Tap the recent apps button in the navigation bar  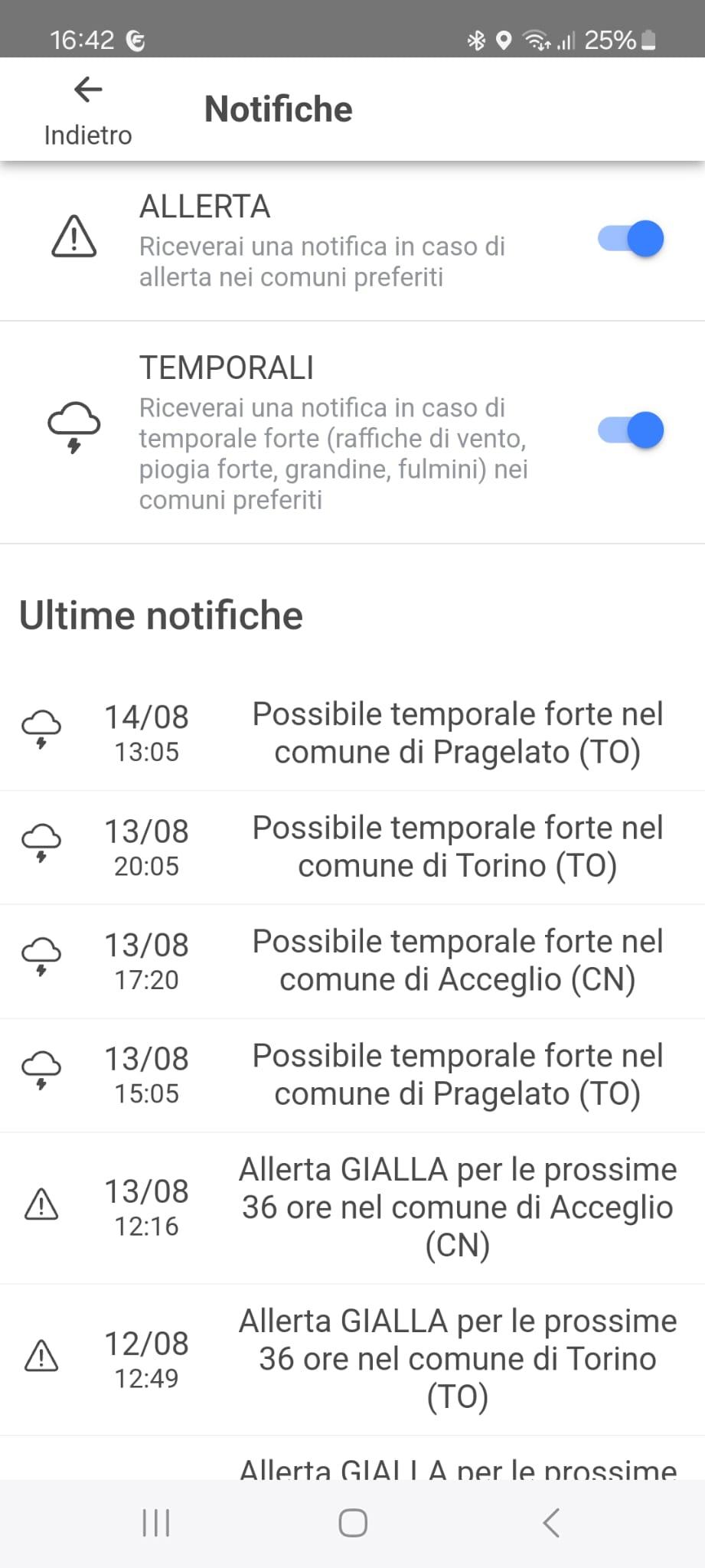coord(155,1522)
